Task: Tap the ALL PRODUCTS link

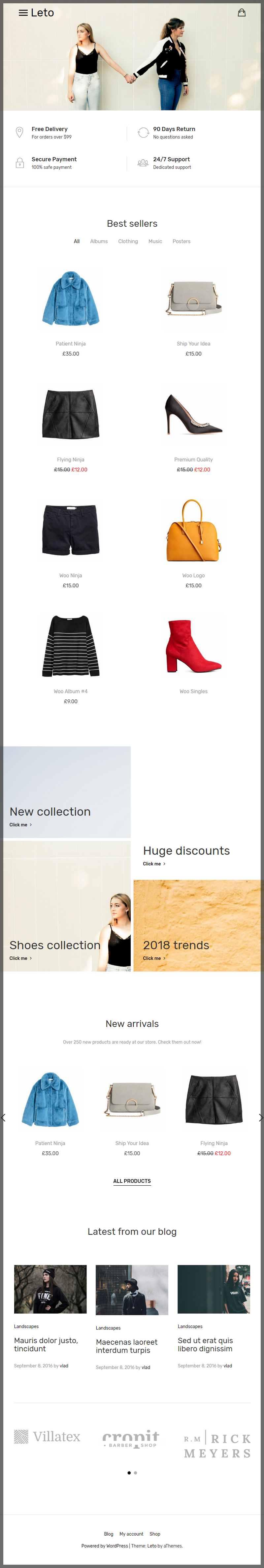Action: 132,1181
